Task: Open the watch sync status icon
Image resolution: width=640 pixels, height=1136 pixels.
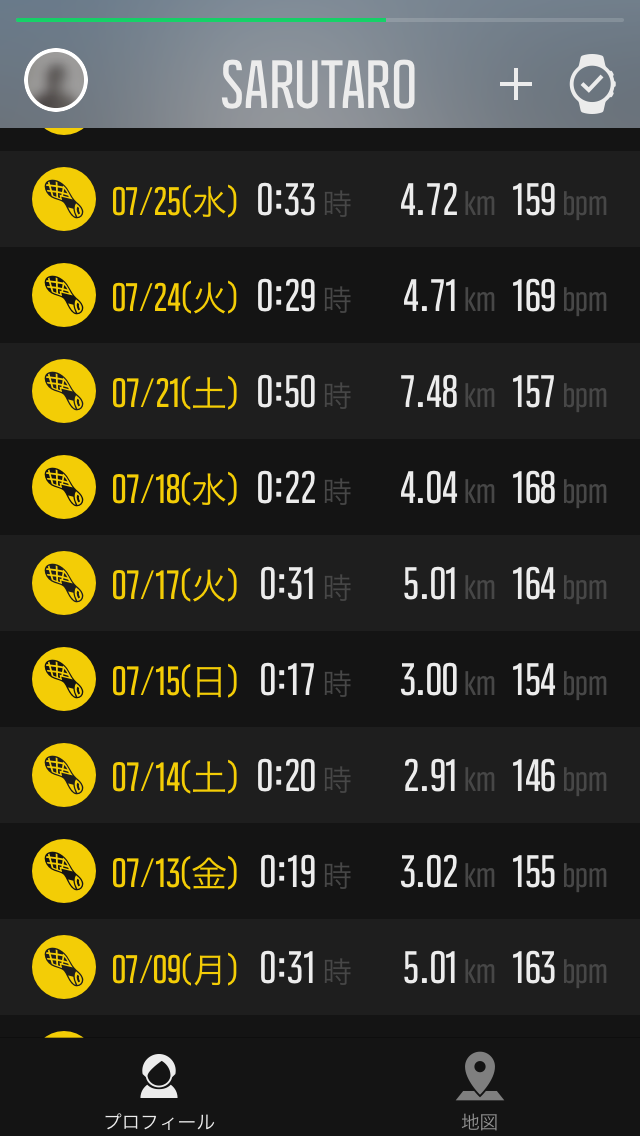Action: (592, 85)
